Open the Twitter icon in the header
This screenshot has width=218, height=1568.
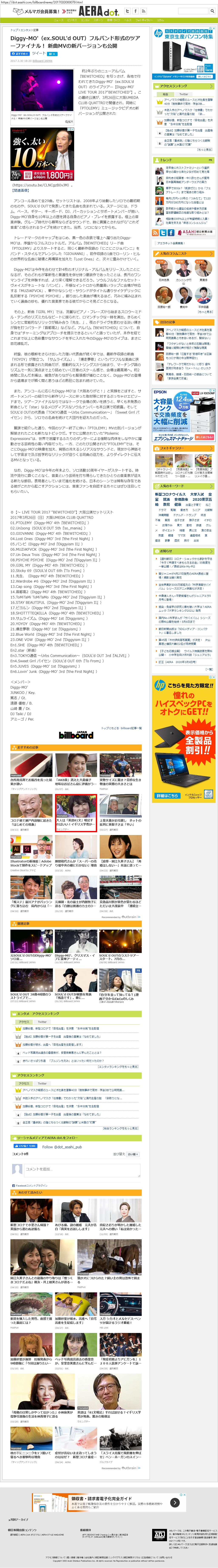(127, 11)
